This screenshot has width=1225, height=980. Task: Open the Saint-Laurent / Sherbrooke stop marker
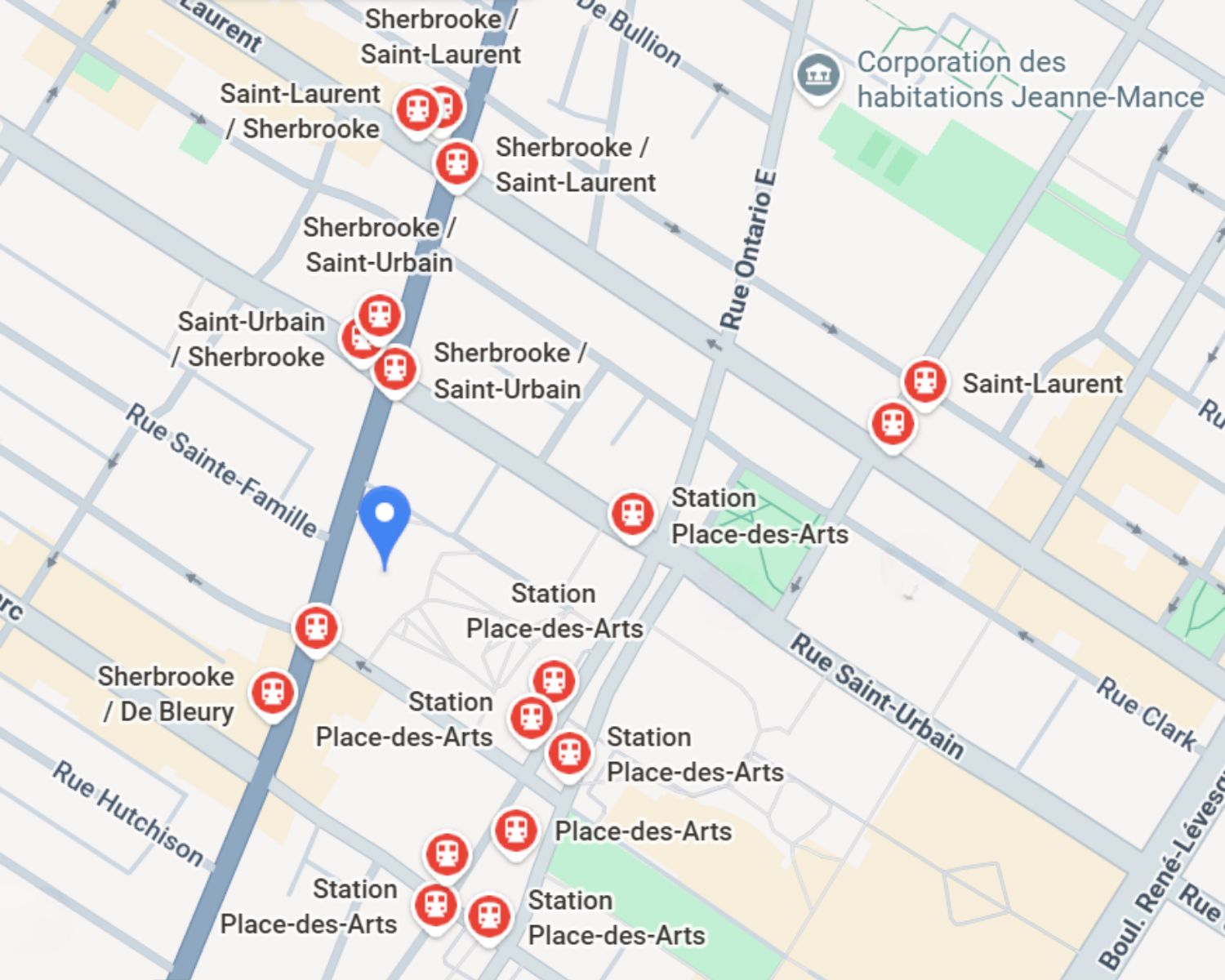click(x=416, y=109)
